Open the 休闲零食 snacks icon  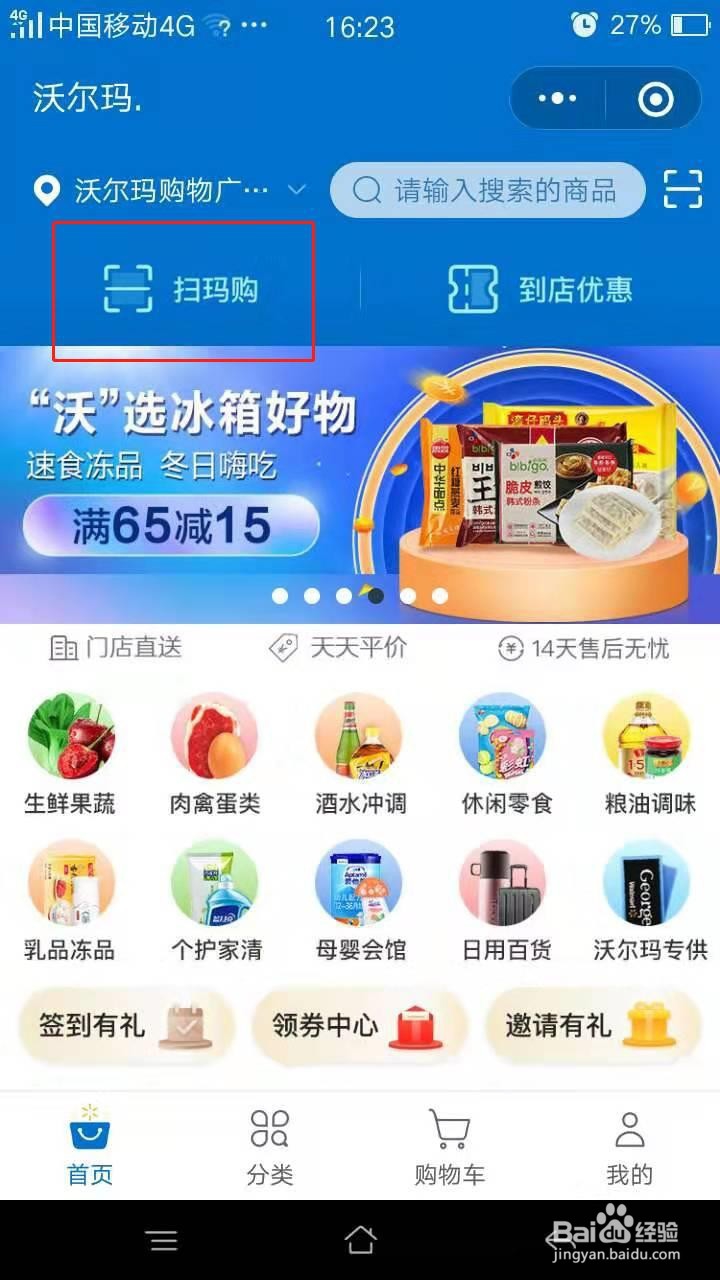(503, 737)
